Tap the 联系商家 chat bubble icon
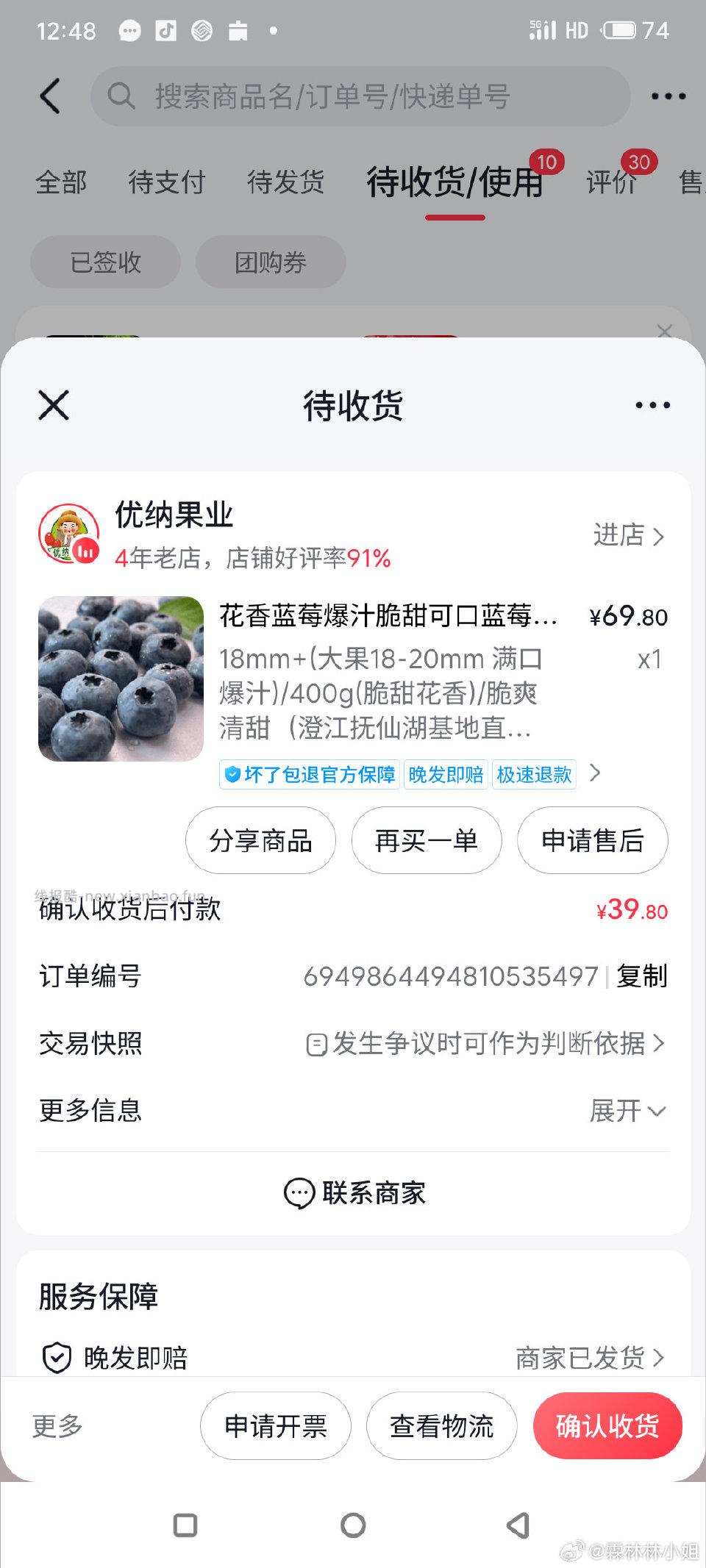Viewport: 706px width, 1568px height. 298,1192
